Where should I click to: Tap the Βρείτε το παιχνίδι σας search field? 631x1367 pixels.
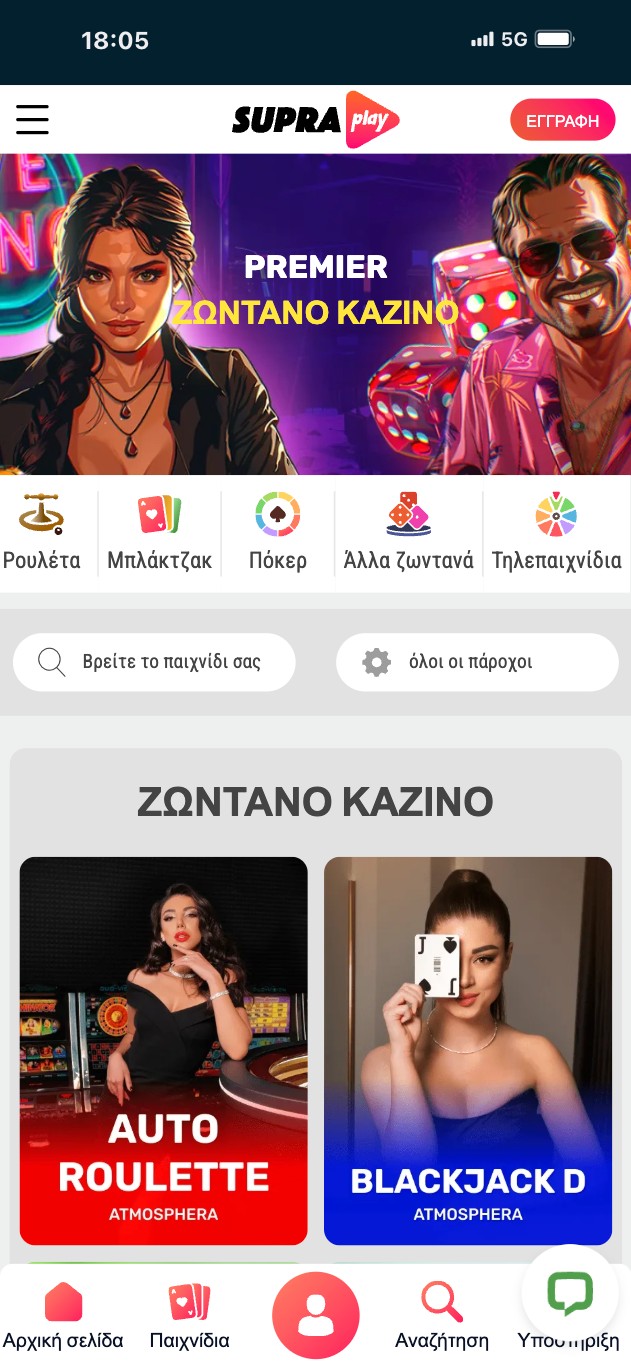[155, 662]
